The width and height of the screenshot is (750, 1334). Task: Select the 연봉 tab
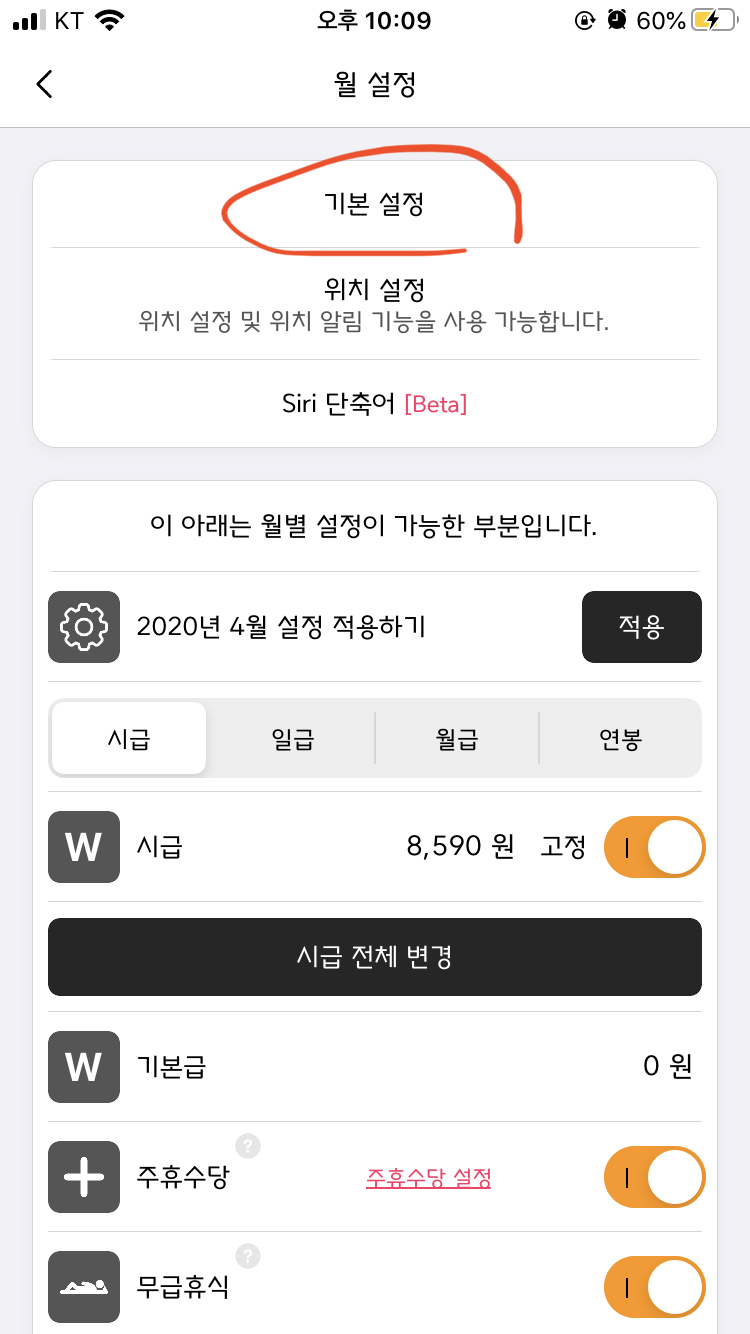620,738
